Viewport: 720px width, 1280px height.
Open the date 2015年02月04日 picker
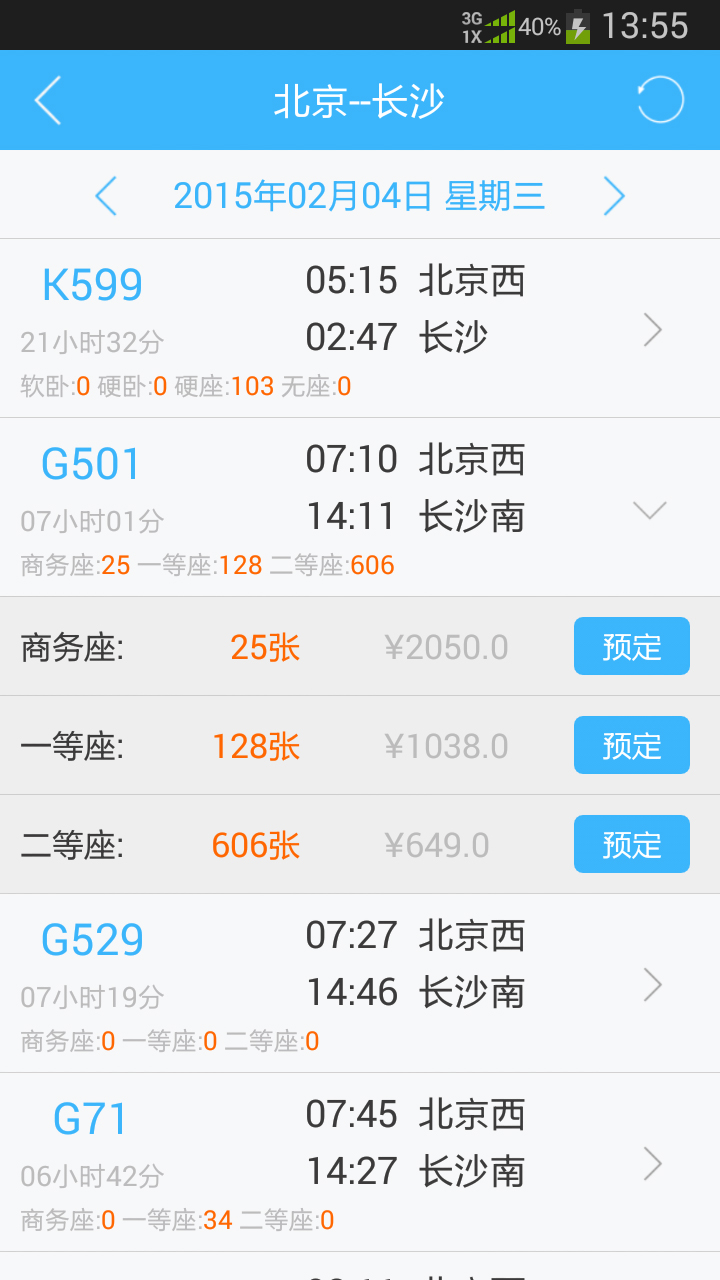pos(359,196)
